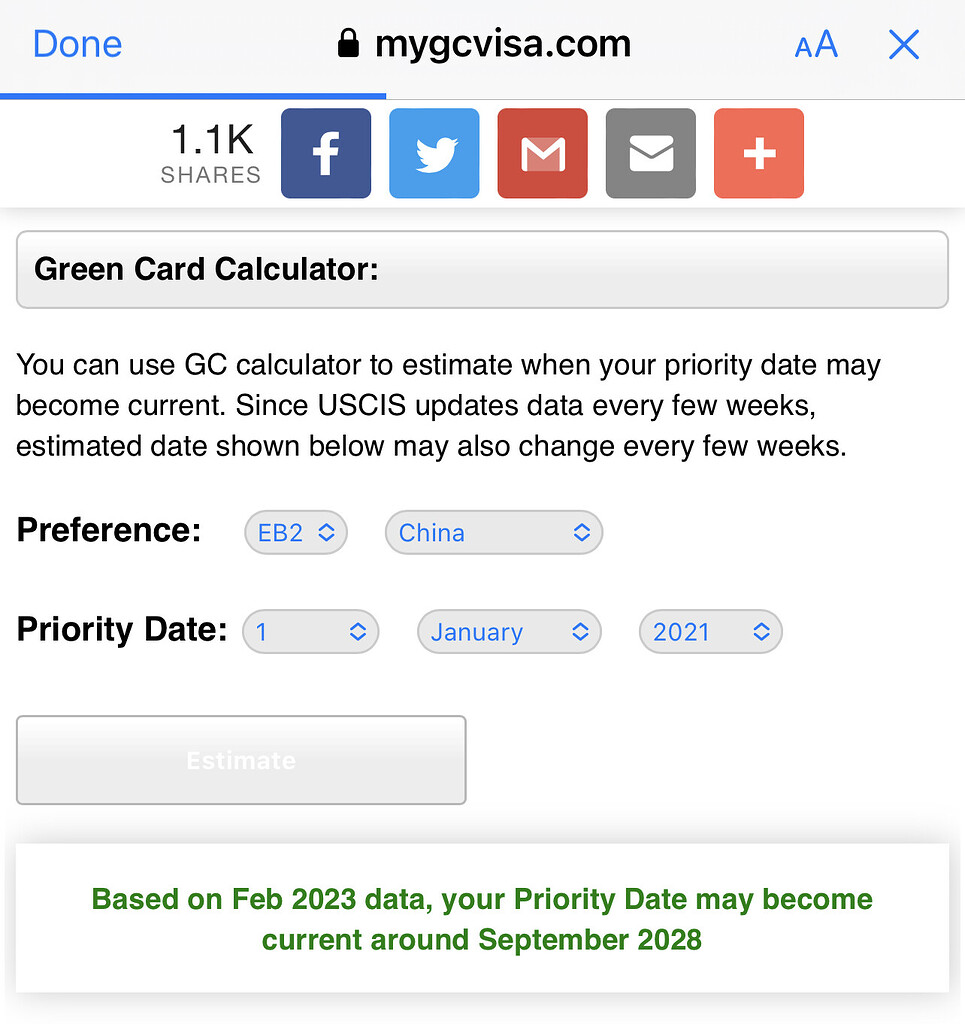
Task: Open the text size AA options
Action: (x=816, y=45)
